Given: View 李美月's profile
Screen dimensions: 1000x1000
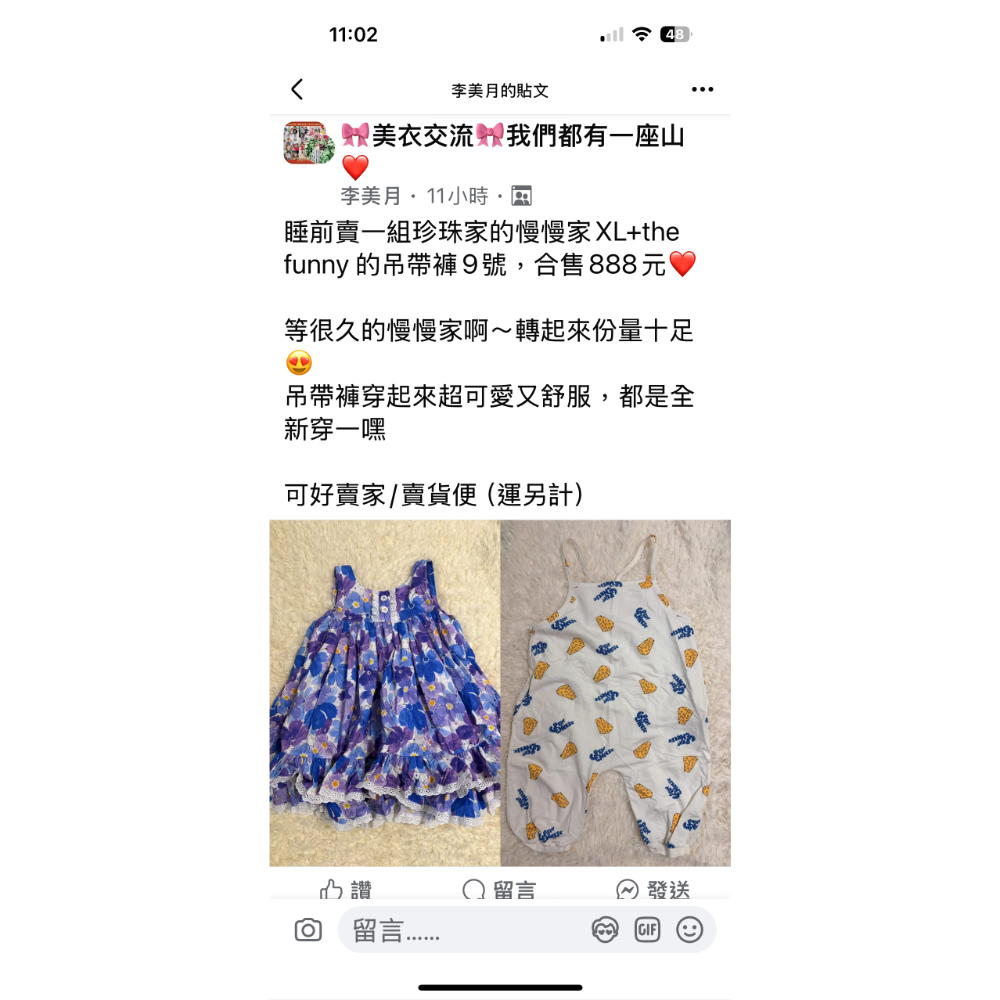Looking at the screenshot, I should pyautogui.click(x=370, y=196).
